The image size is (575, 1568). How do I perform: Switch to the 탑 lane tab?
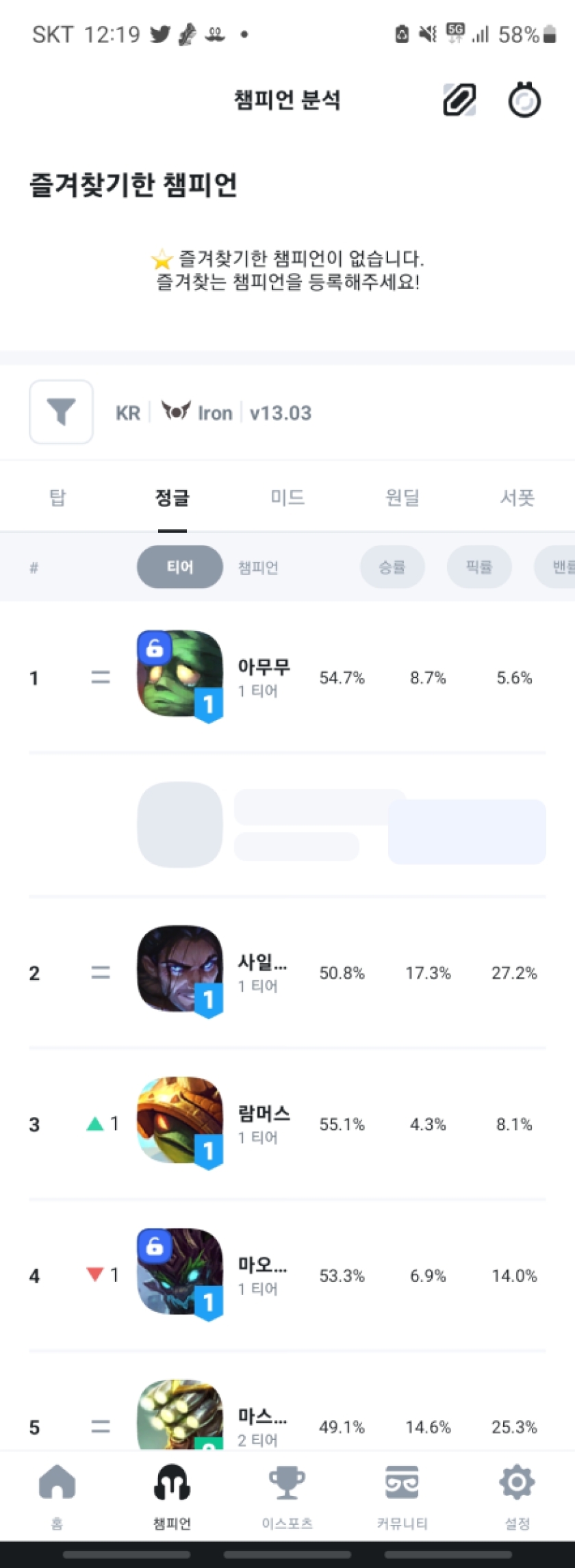click(57, 498)
